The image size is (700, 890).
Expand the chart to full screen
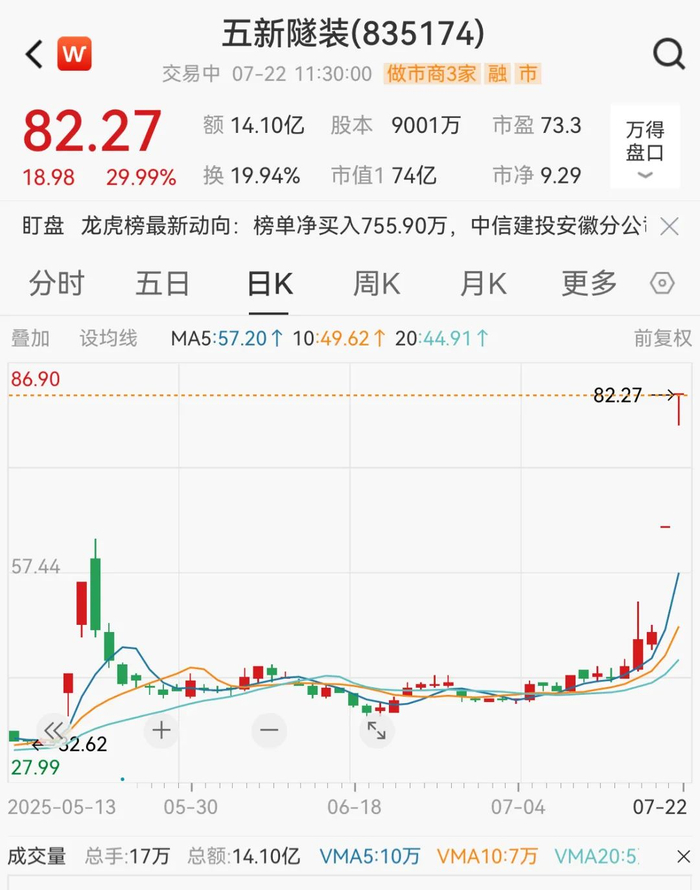376,730
